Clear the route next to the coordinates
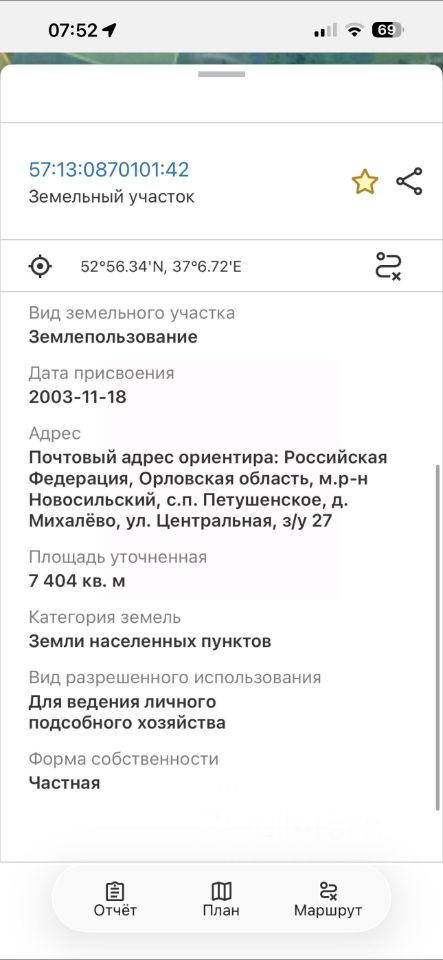Screen dimensions: 443x960 [388, 266]
